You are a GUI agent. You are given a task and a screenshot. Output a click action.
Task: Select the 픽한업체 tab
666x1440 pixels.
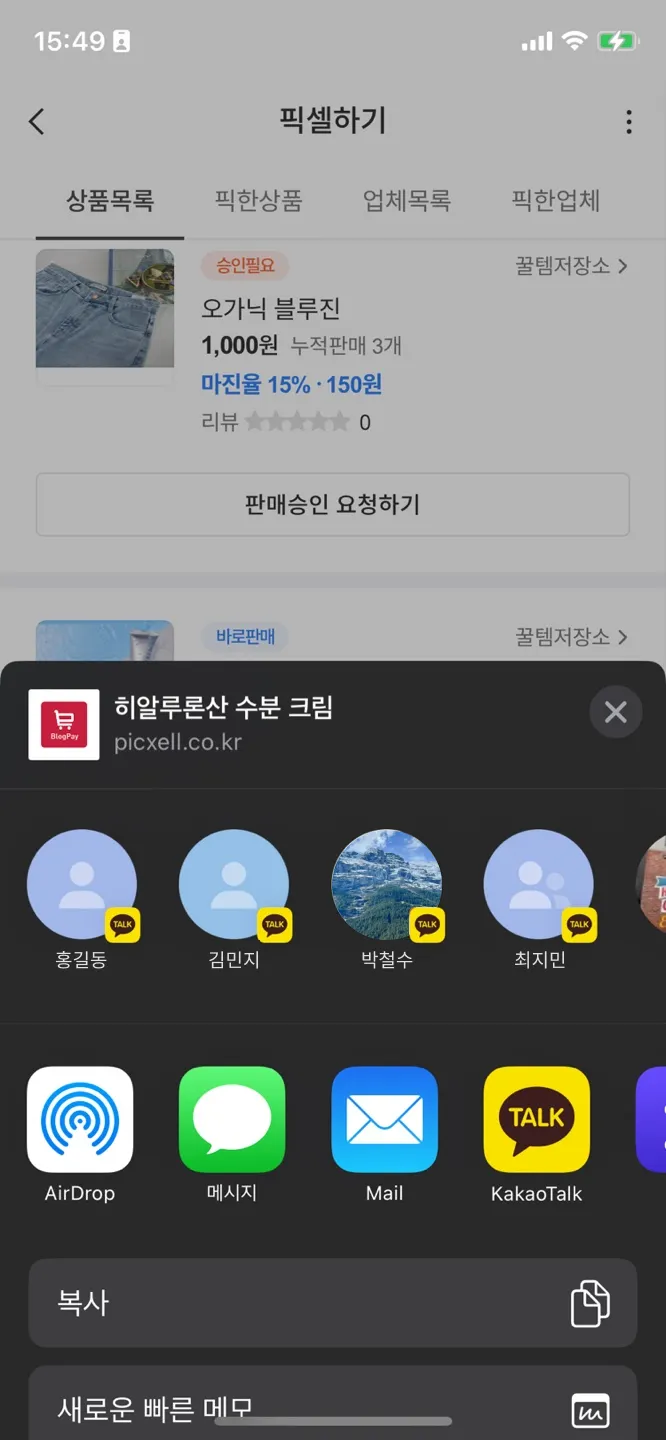coord(555,201)
